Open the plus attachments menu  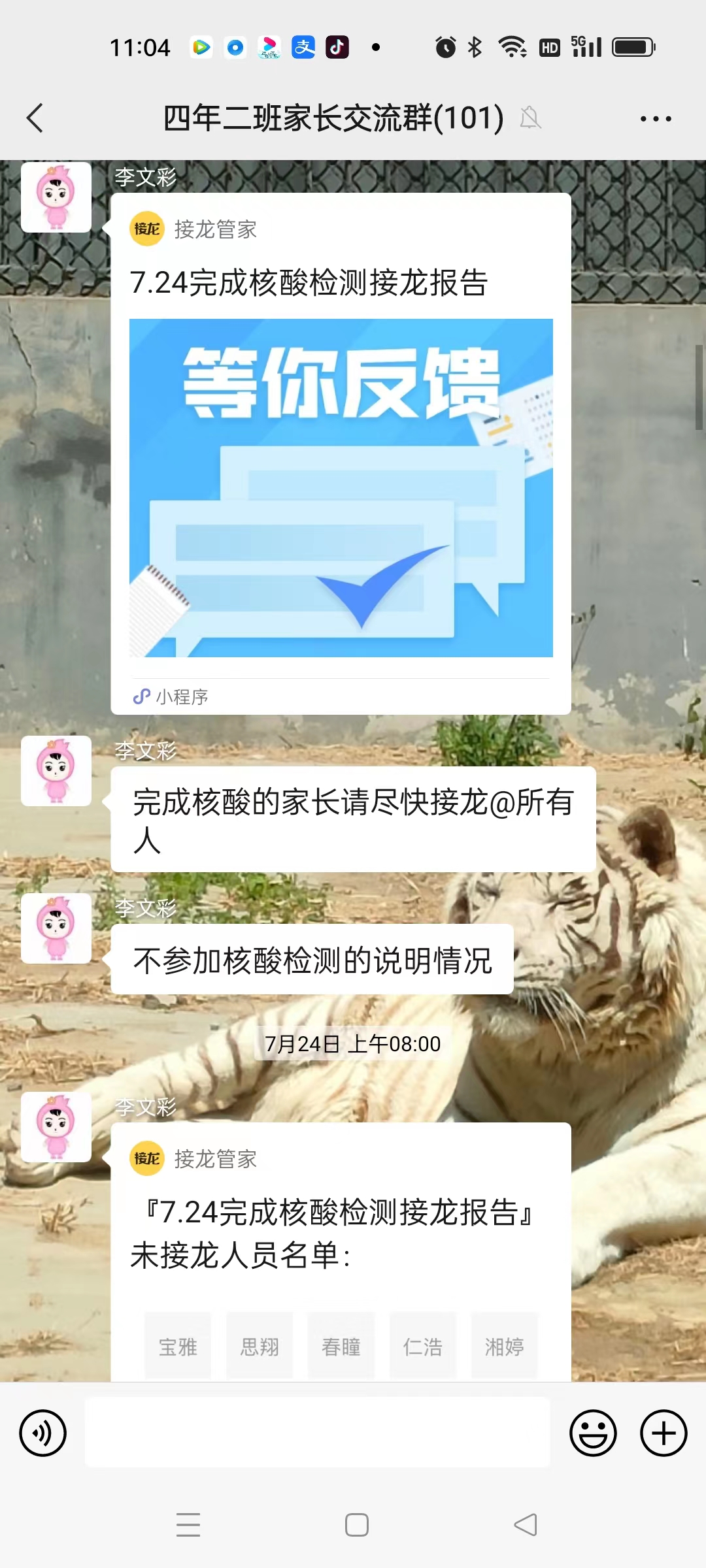(663, 1433)
